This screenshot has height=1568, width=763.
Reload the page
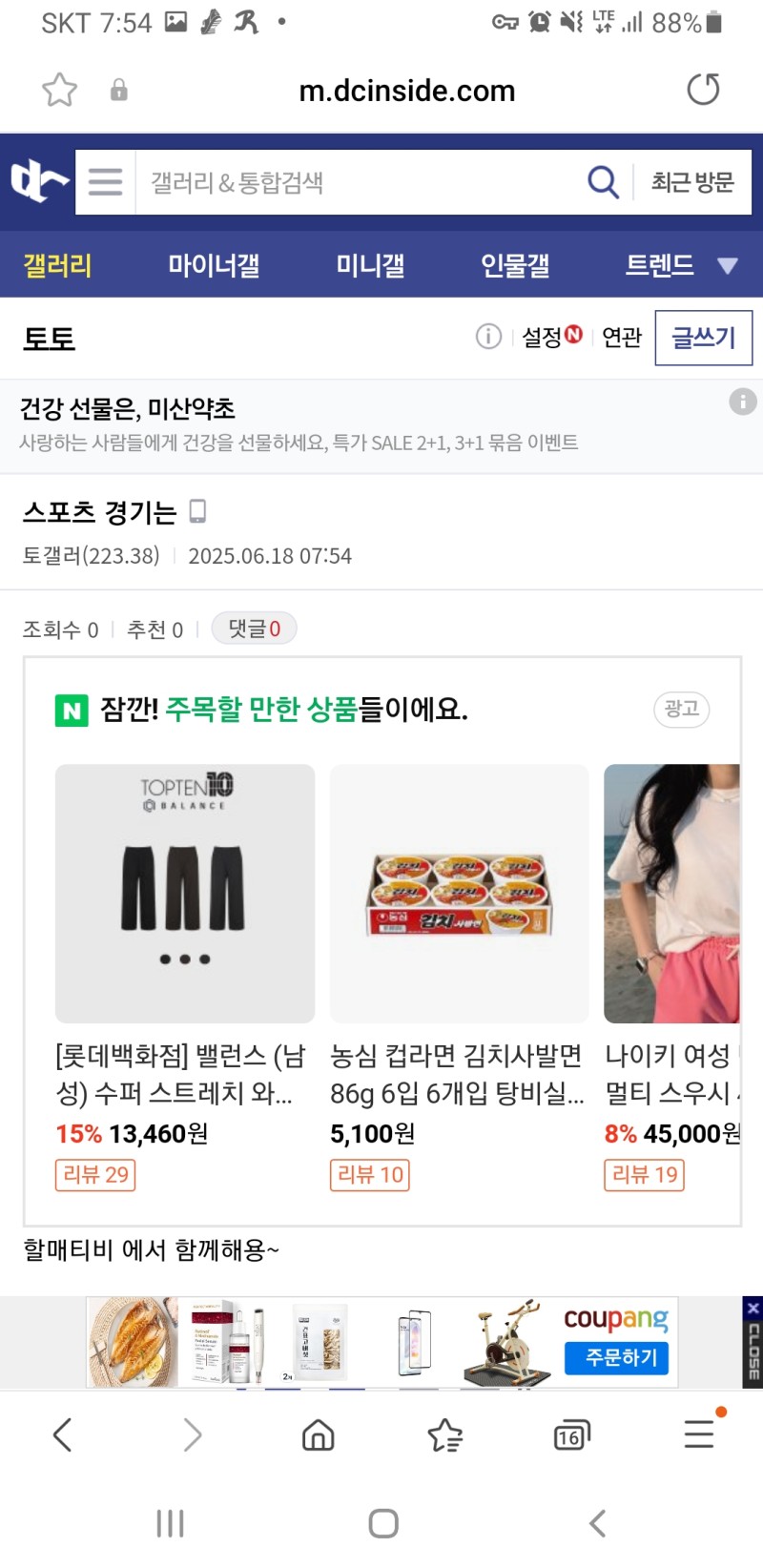point(703,90)
